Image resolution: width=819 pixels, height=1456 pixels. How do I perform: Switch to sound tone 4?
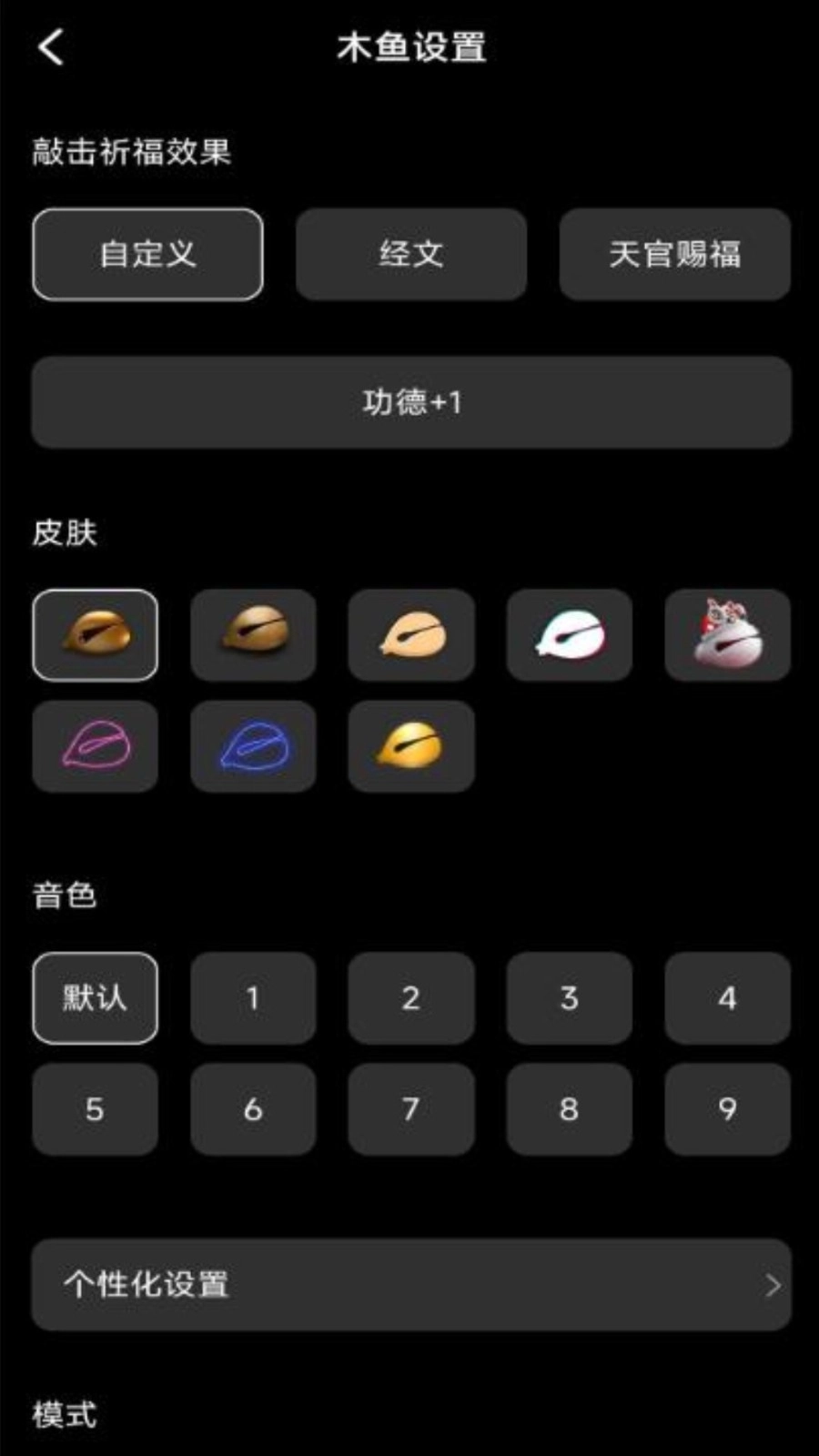tap(727, 998)
